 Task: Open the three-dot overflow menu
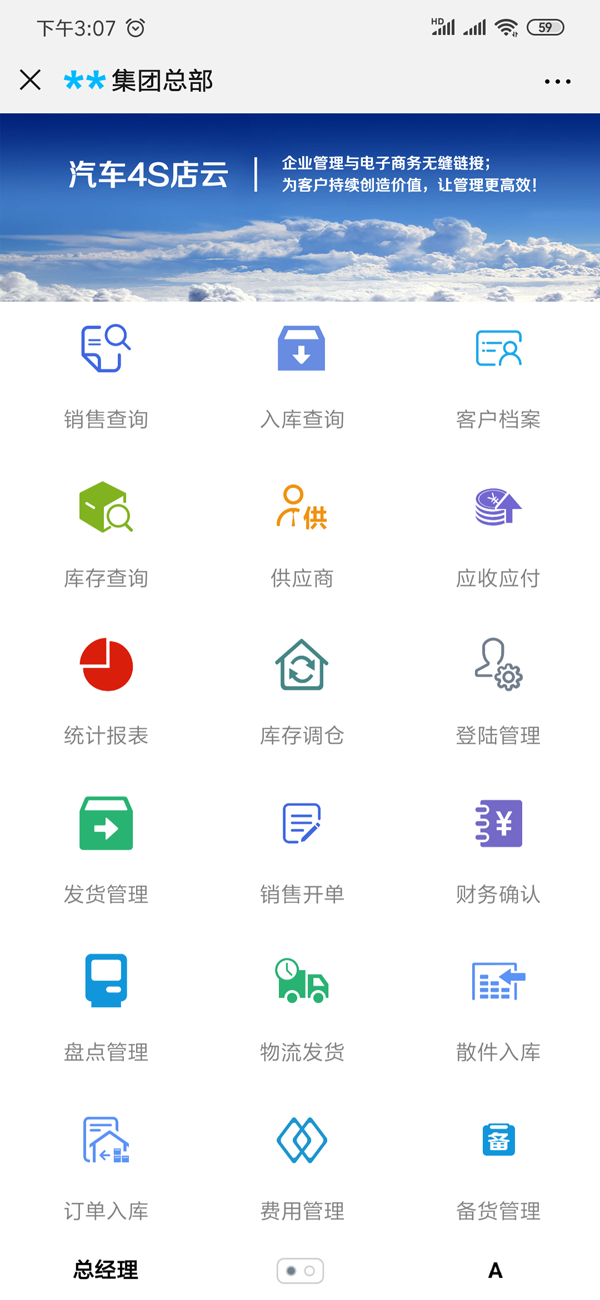[x=557, y=82]
